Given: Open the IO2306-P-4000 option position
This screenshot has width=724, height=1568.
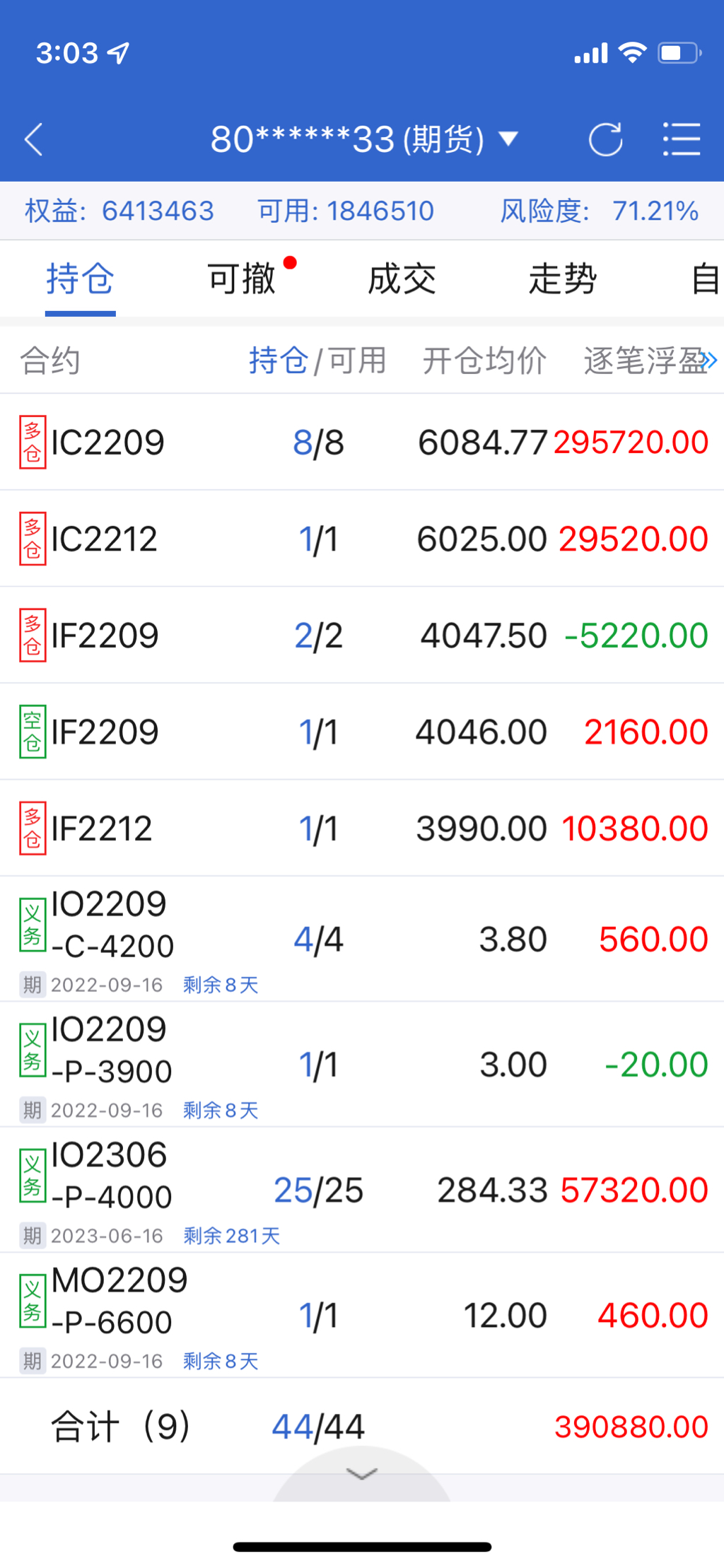Looking at the screenshot, I should click(362, 1190).
